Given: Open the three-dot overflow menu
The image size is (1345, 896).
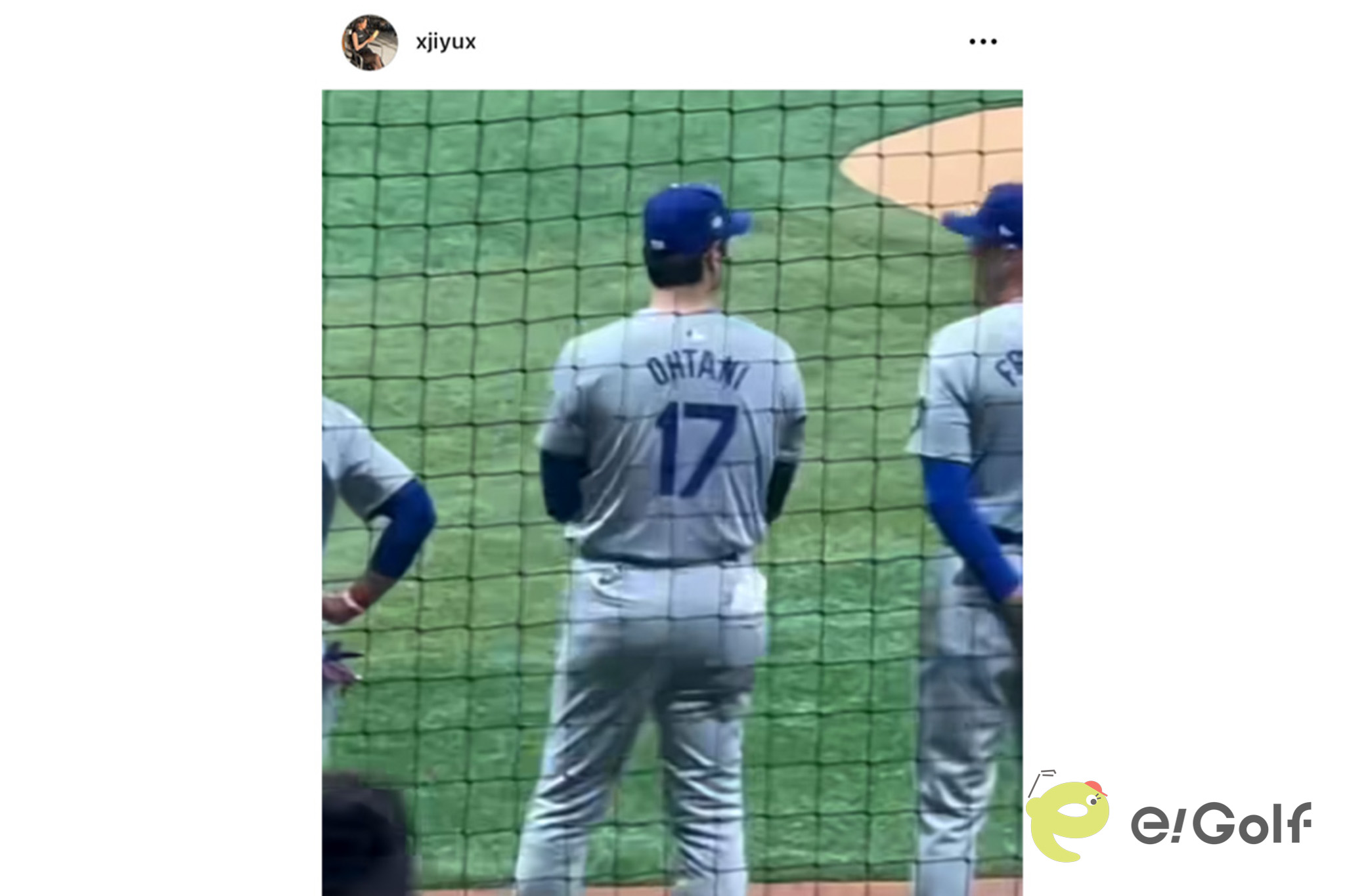Looking at the screenshot, I should (x=982, y=41).
